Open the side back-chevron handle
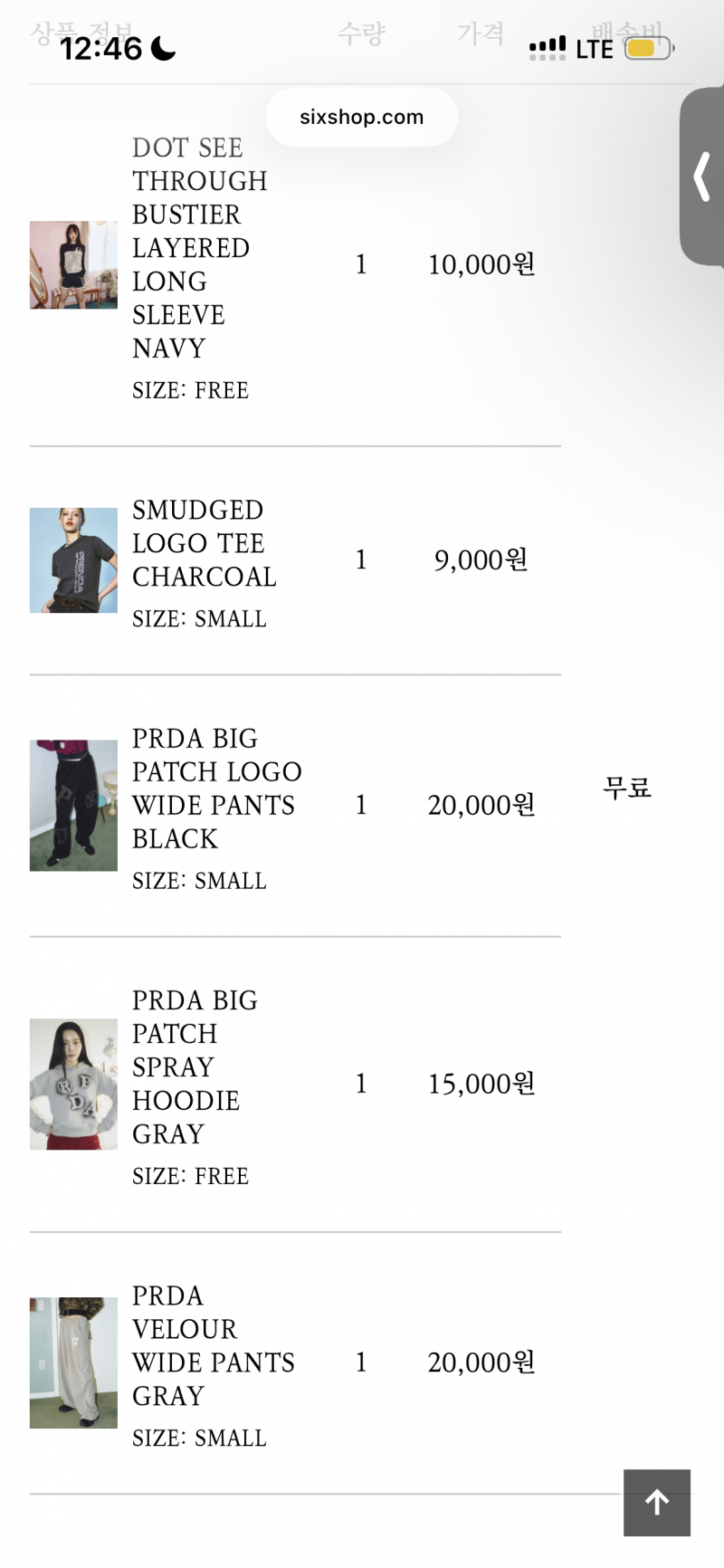This screenshot has height=1568, width=724. tap(702, 177)
